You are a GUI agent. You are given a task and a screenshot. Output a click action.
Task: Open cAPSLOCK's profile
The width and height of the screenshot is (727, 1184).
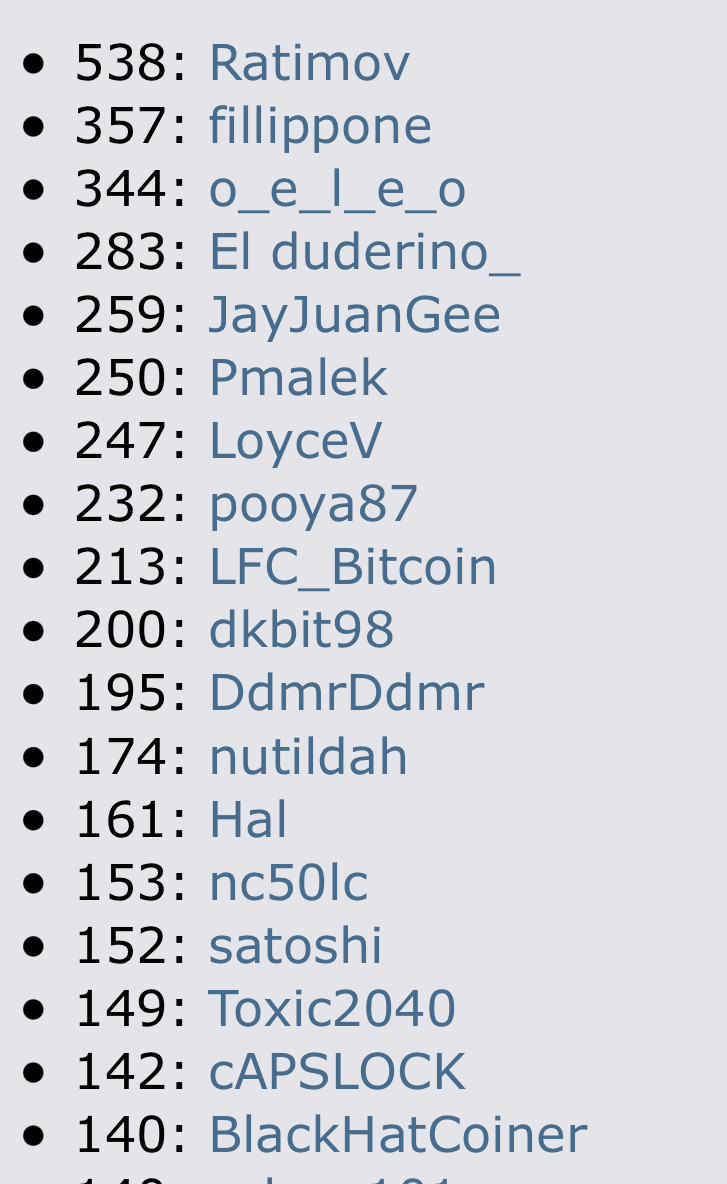coord(337,1072)
